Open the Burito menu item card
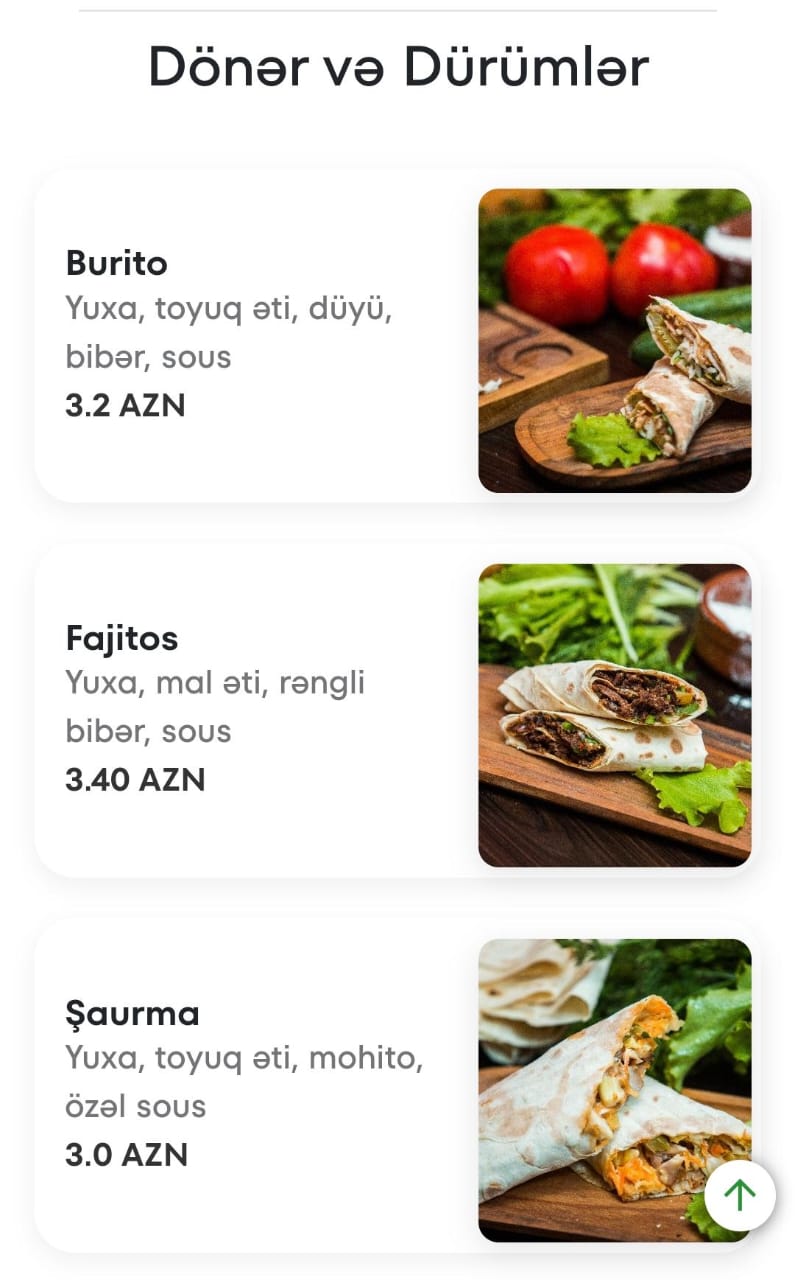Viewport: 795px width, 1280px height. point(397,336)
